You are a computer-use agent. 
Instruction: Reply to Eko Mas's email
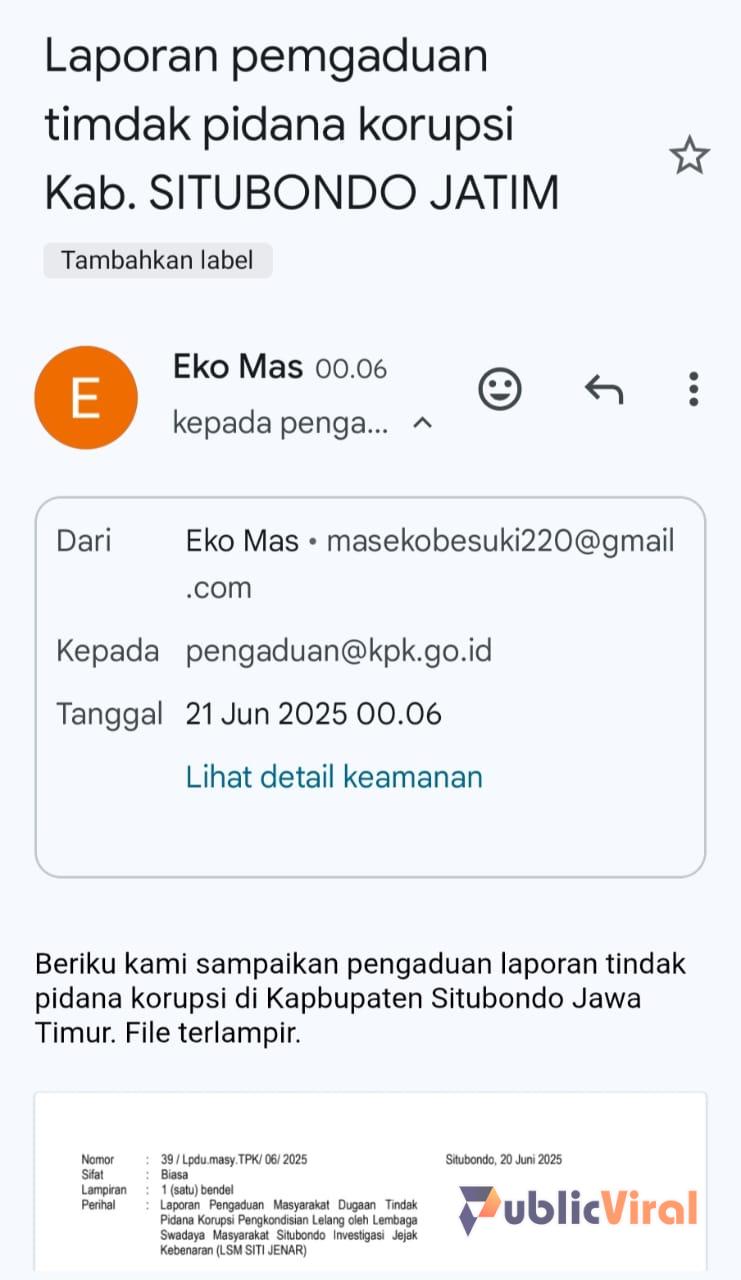604,389
